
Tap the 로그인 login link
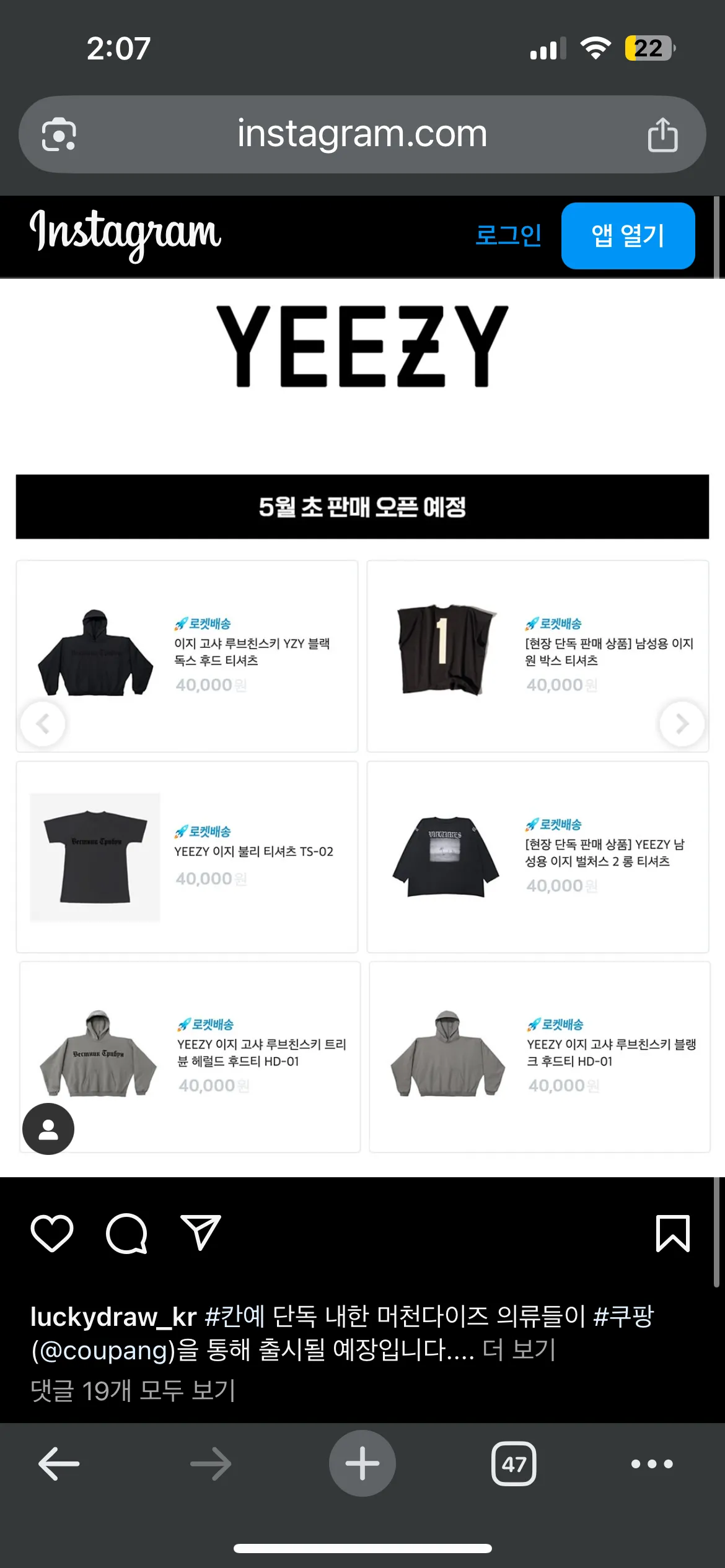(508, 235)
